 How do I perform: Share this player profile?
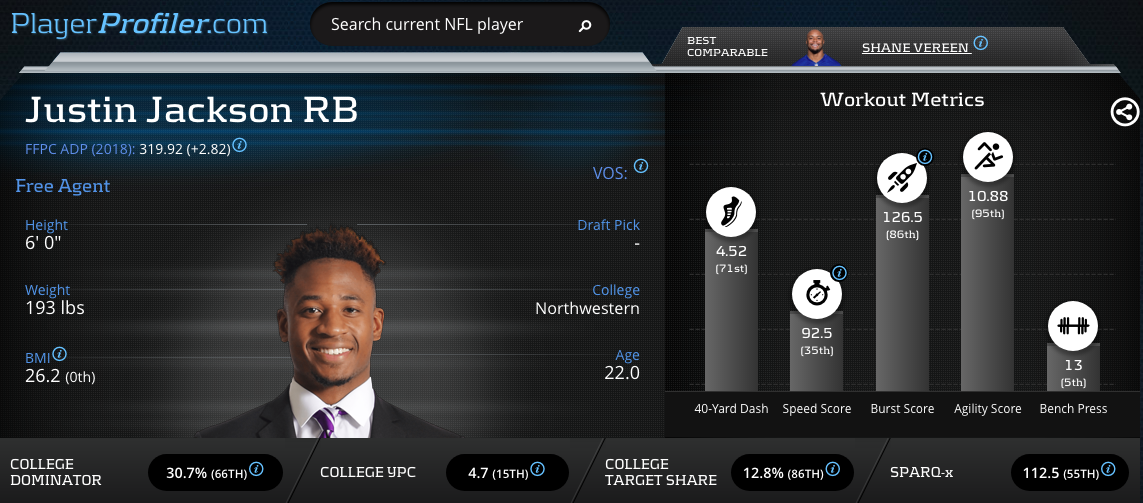(1124, 112)
